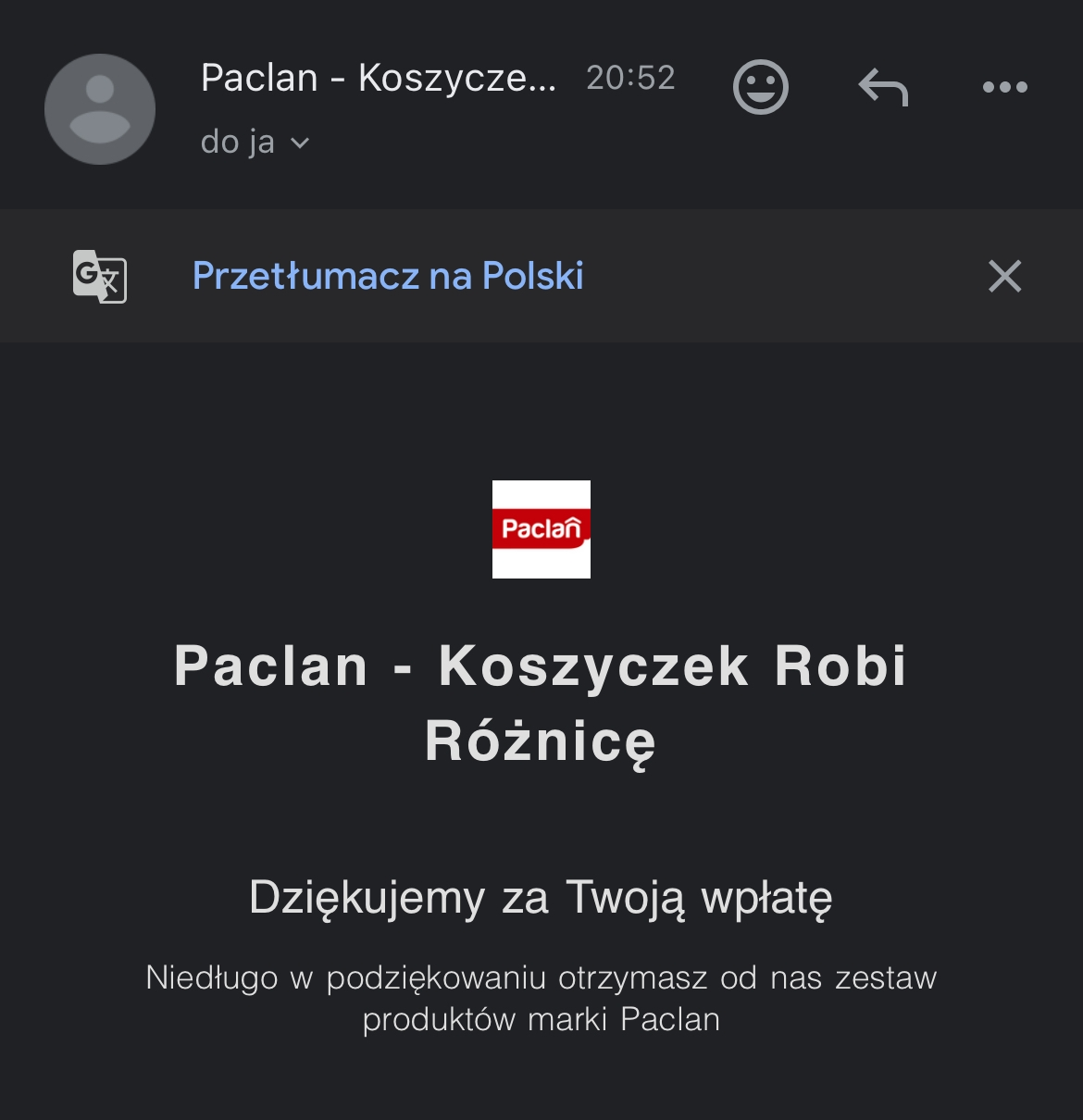Dismiss the translation banner
Screen dimensions: 1083x1120
tap(1004, 276)
